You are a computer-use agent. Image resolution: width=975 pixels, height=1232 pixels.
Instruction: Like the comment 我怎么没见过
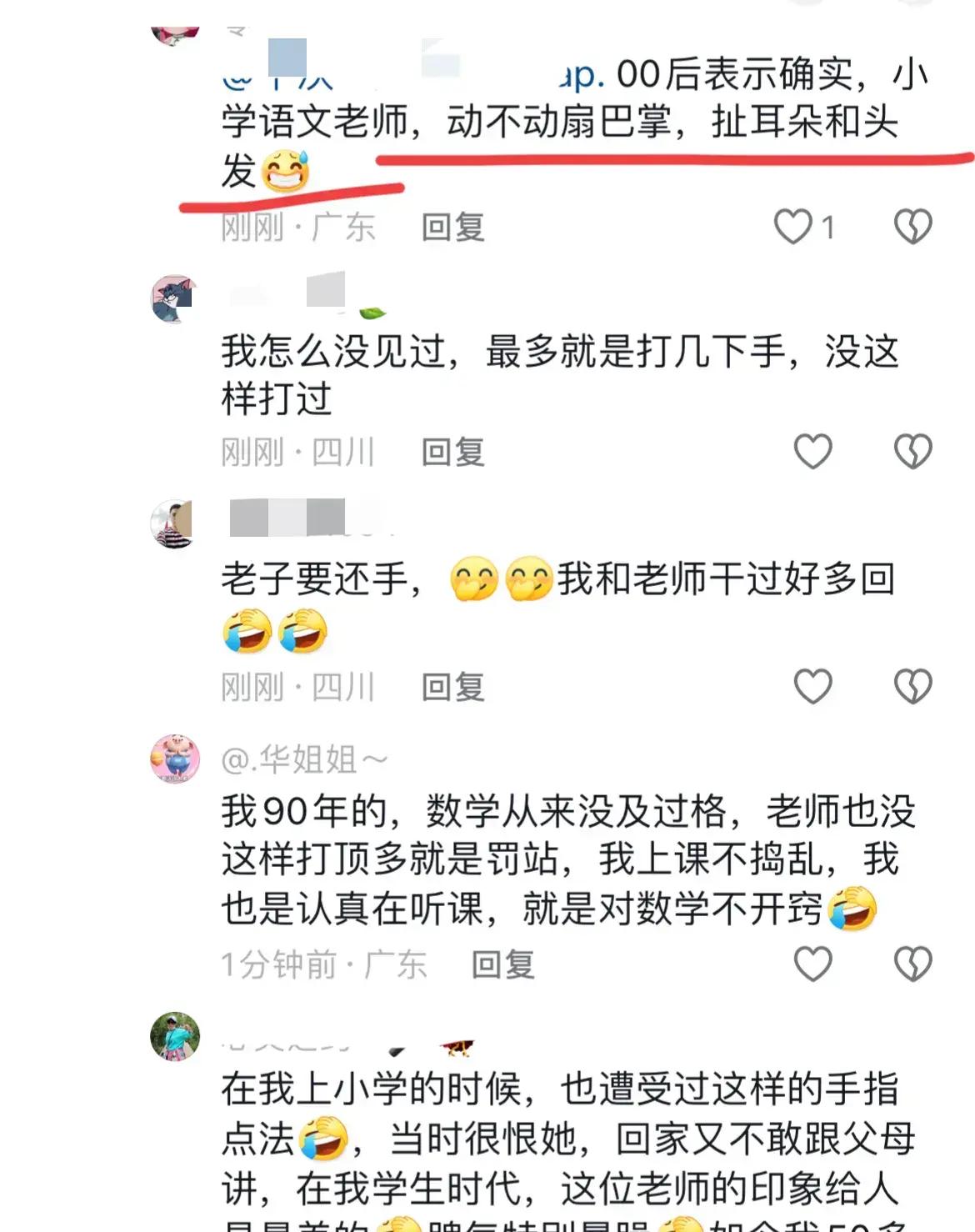click(812, 452)
